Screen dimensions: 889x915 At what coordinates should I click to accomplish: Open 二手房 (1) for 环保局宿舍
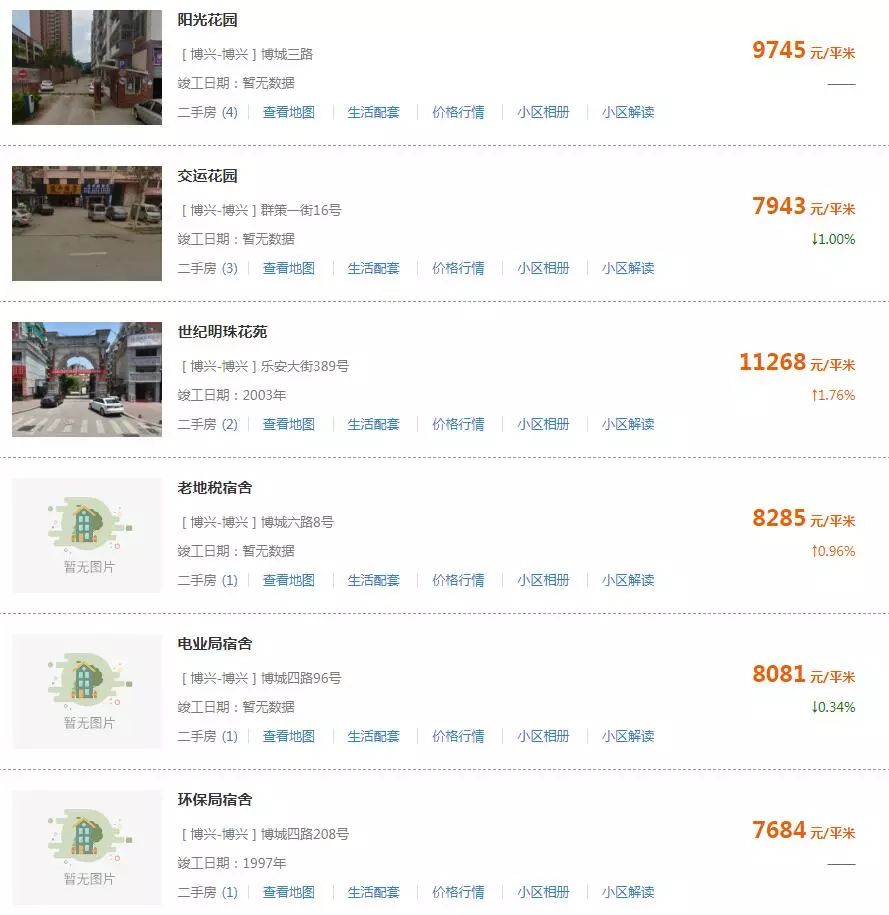204,892
